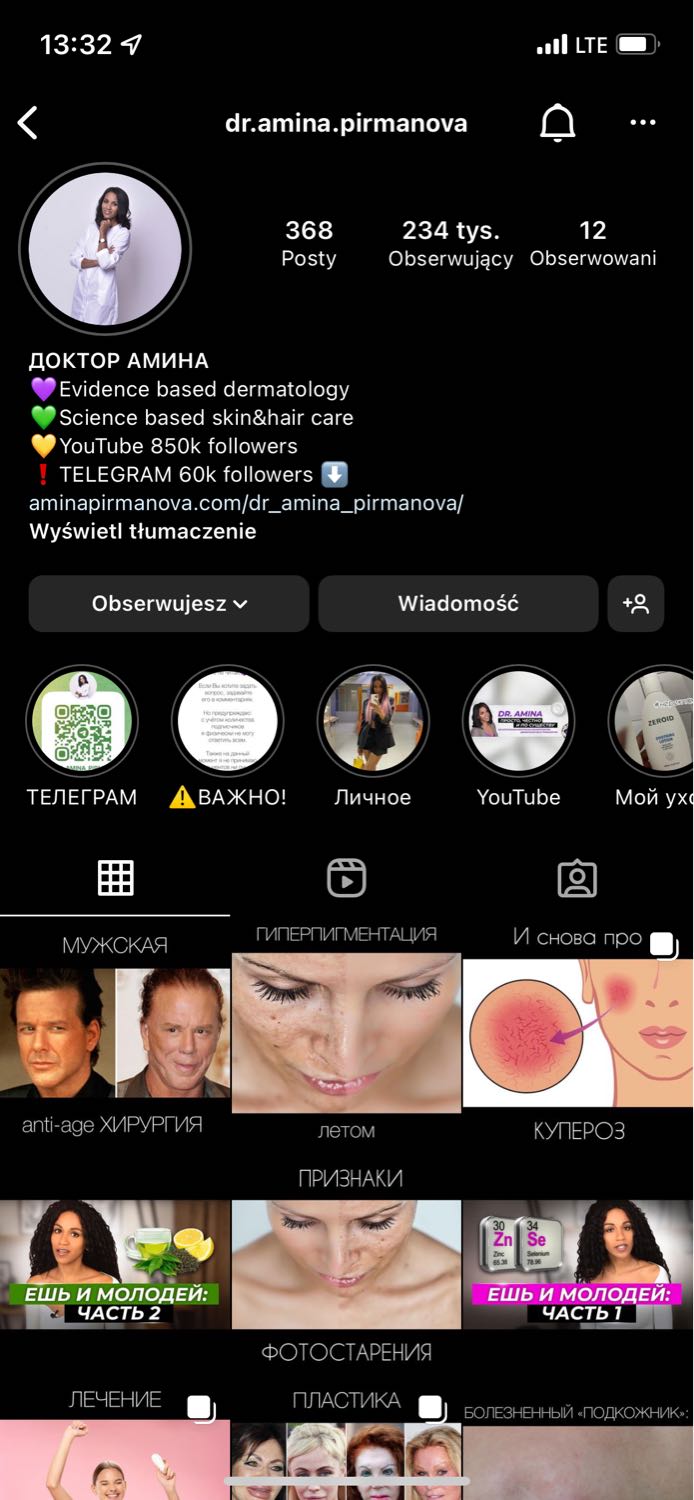Open the aminapirmanova.com link in bio
Image resolution: width=694 pixels, height=1500 pixels.
pos(246,503)
